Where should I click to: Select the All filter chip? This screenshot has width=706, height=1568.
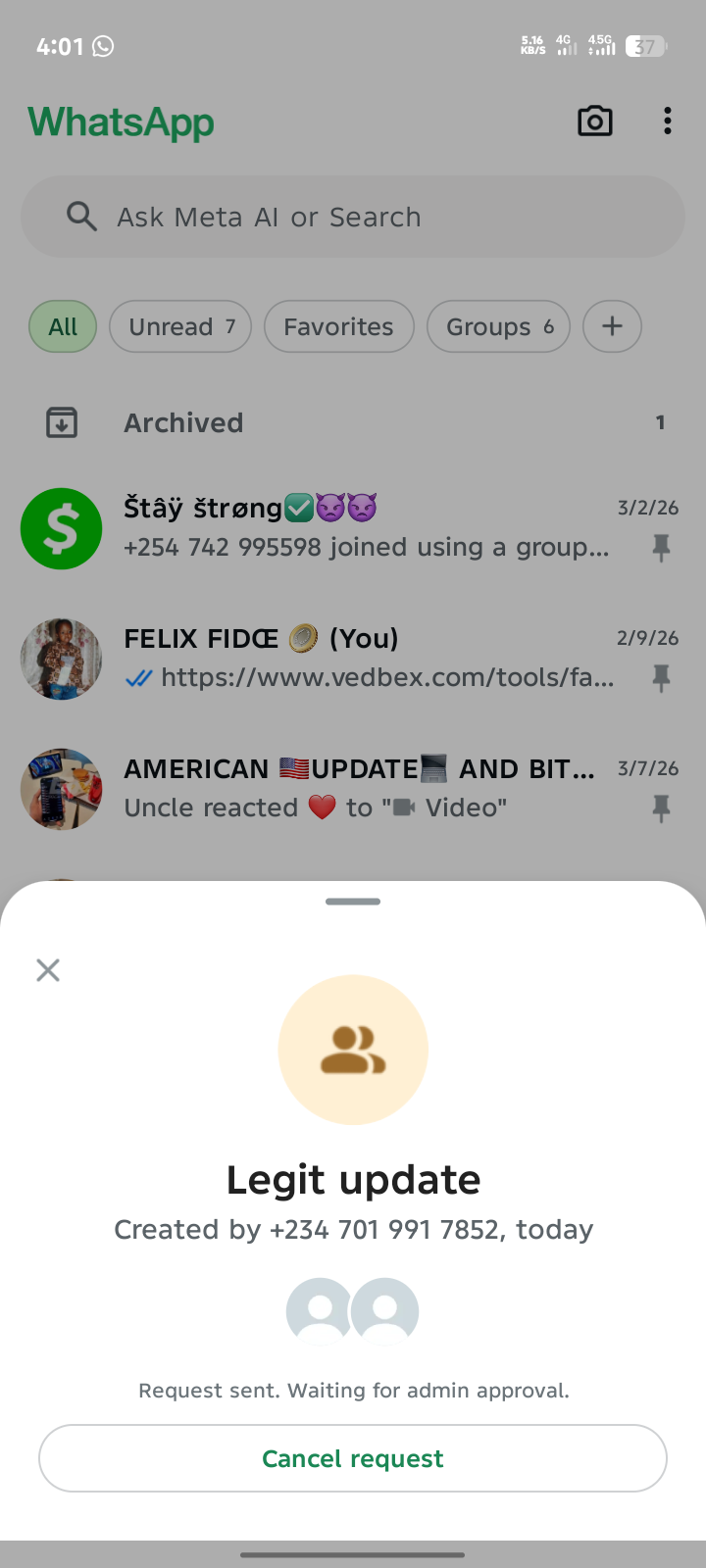pos(63,326)
